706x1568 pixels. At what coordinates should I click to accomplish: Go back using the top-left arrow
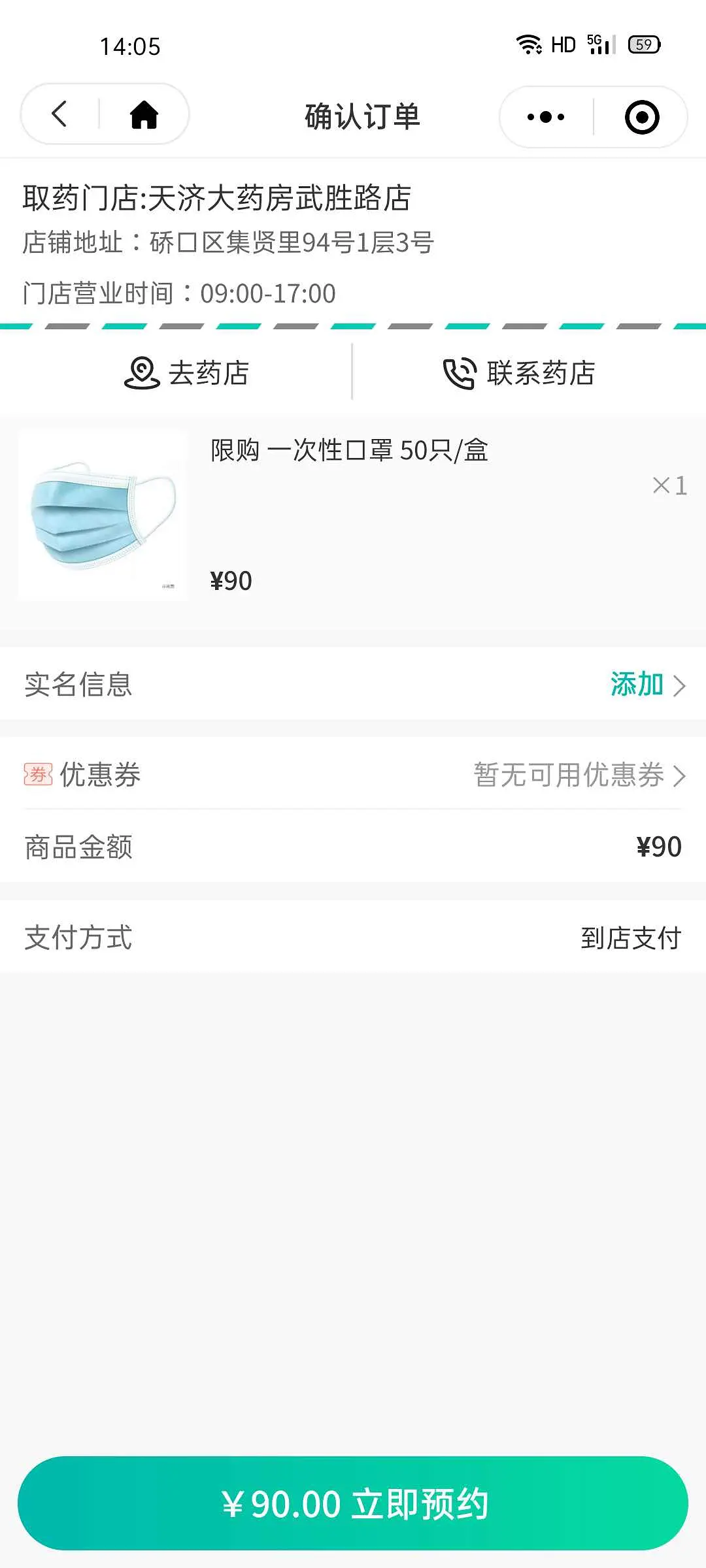(x=59, y=114)
